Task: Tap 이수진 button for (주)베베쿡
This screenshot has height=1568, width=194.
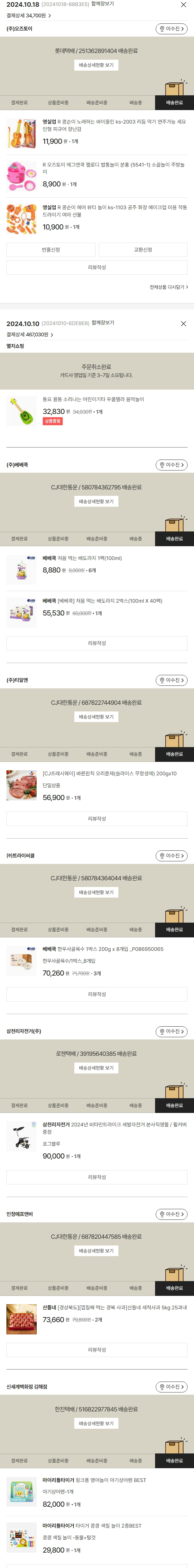Action: tap(171, 465)
